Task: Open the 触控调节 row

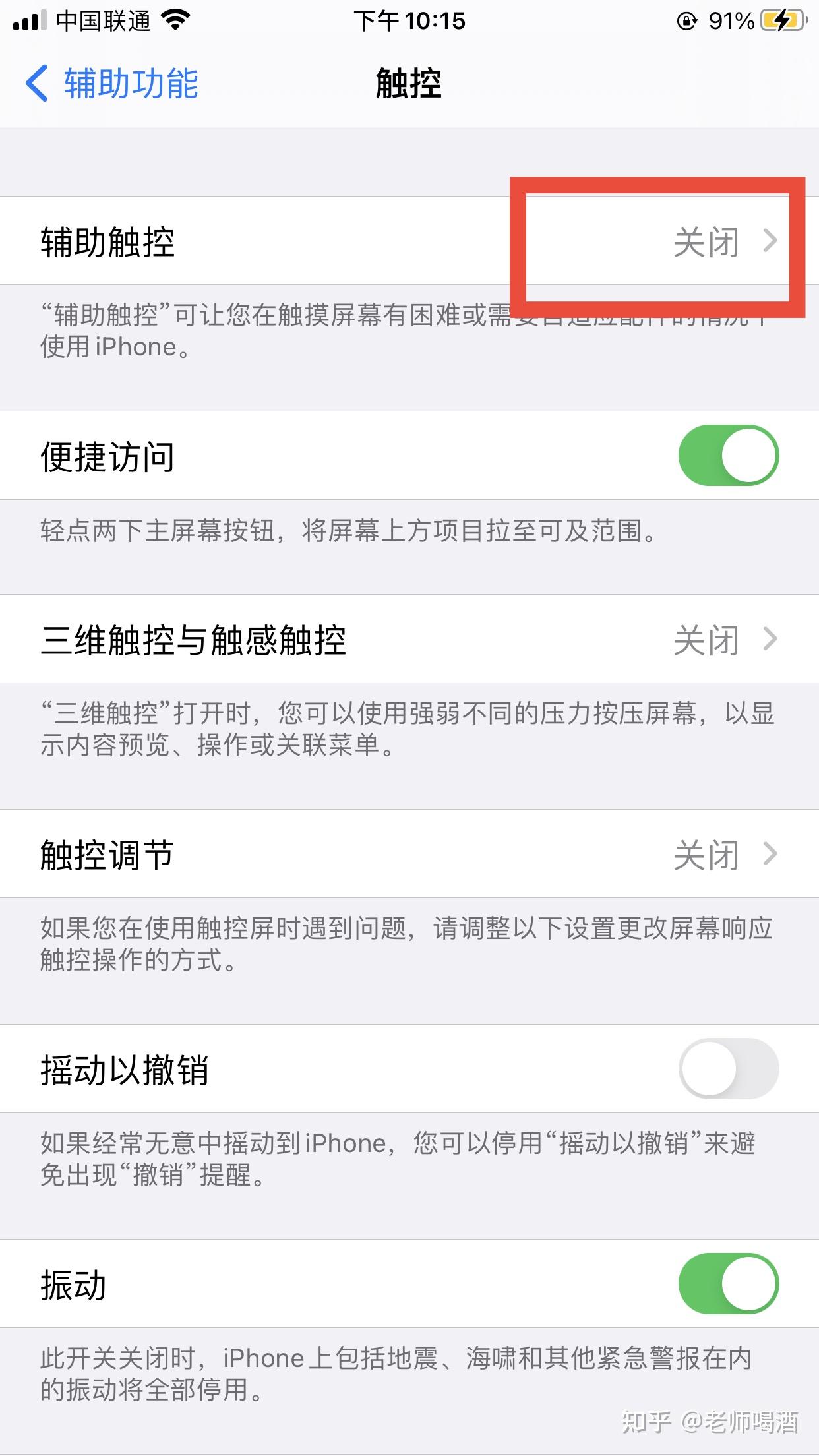Action: click(409, 855)
